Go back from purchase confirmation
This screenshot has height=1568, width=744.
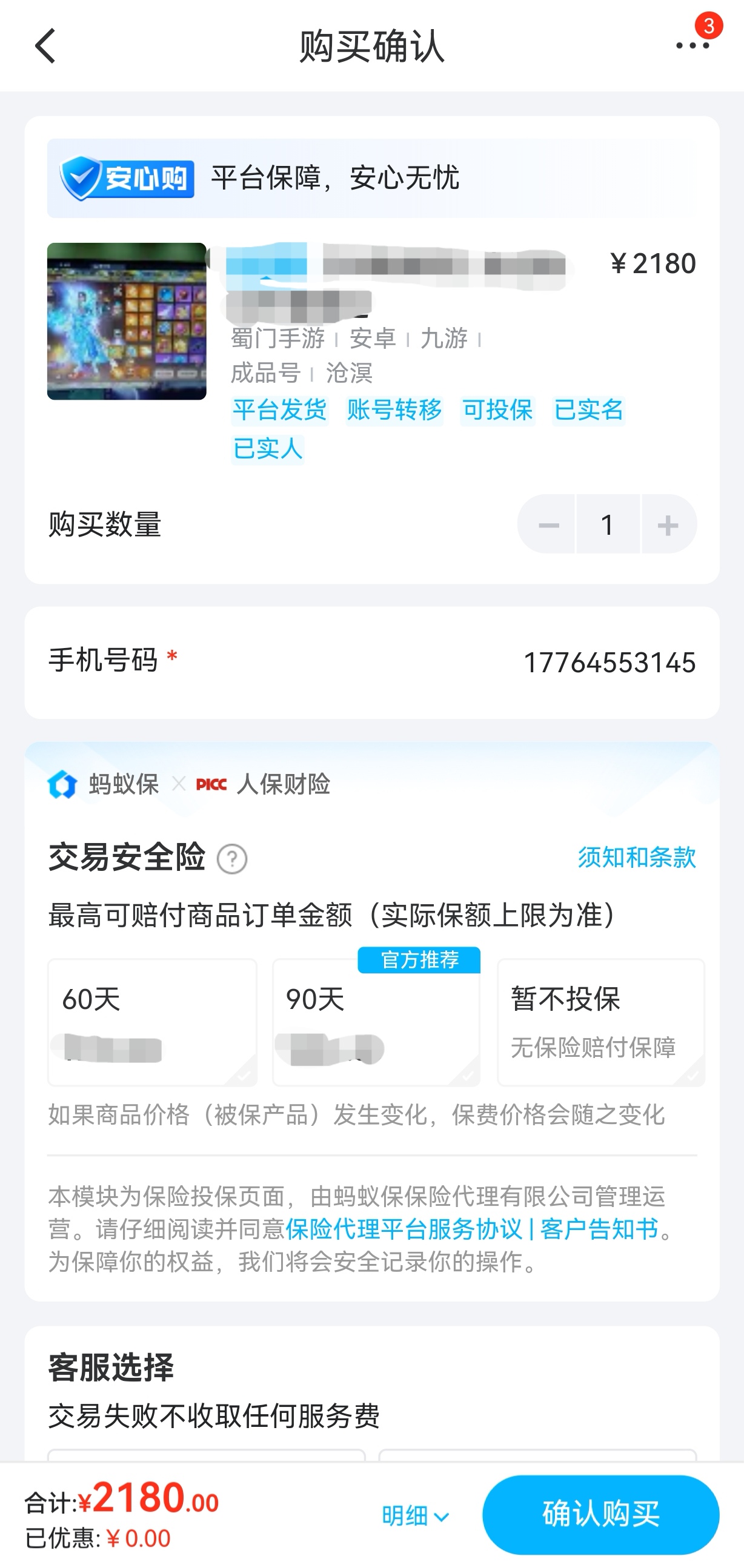[x=45, y=45]
